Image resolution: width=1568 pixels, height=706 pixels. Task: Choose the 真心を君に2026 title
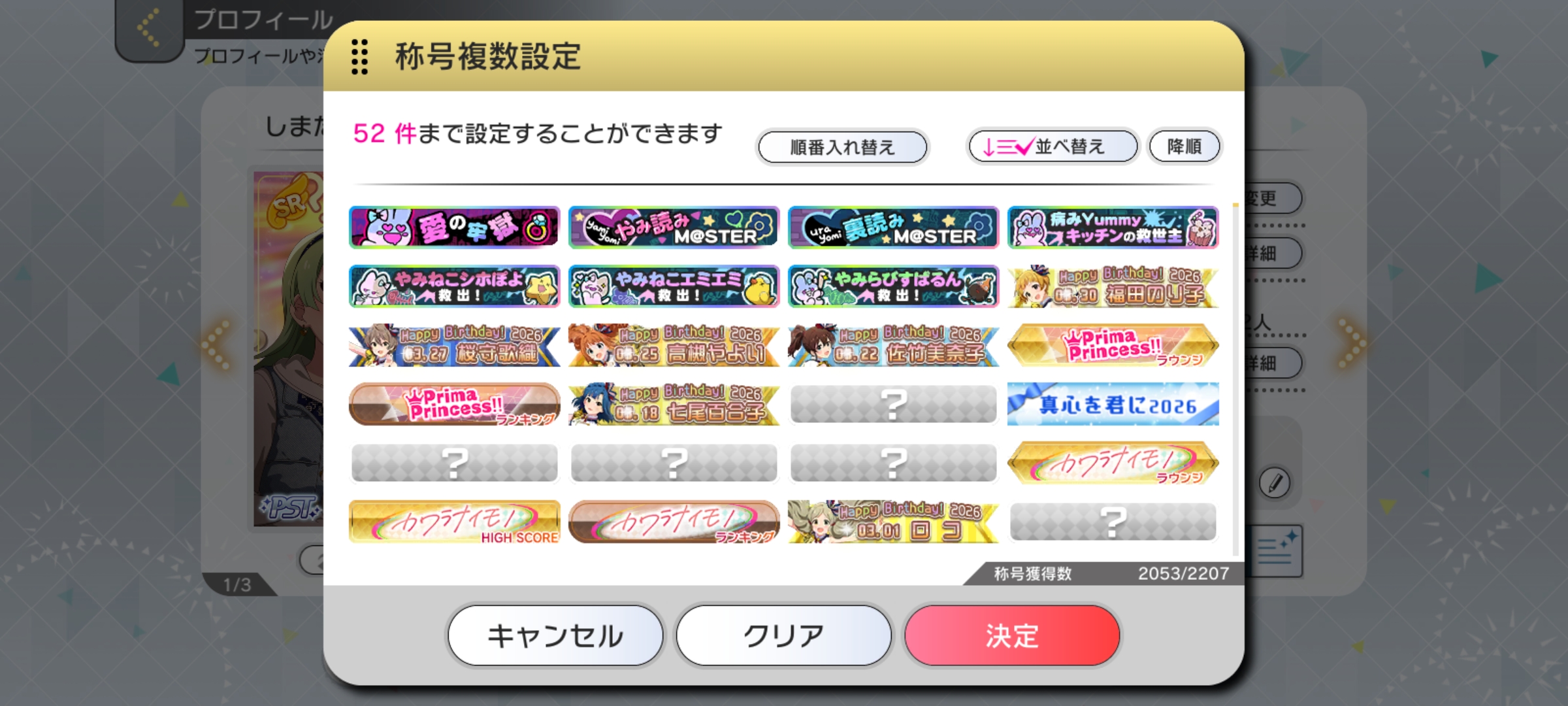tap(1113, 404)
